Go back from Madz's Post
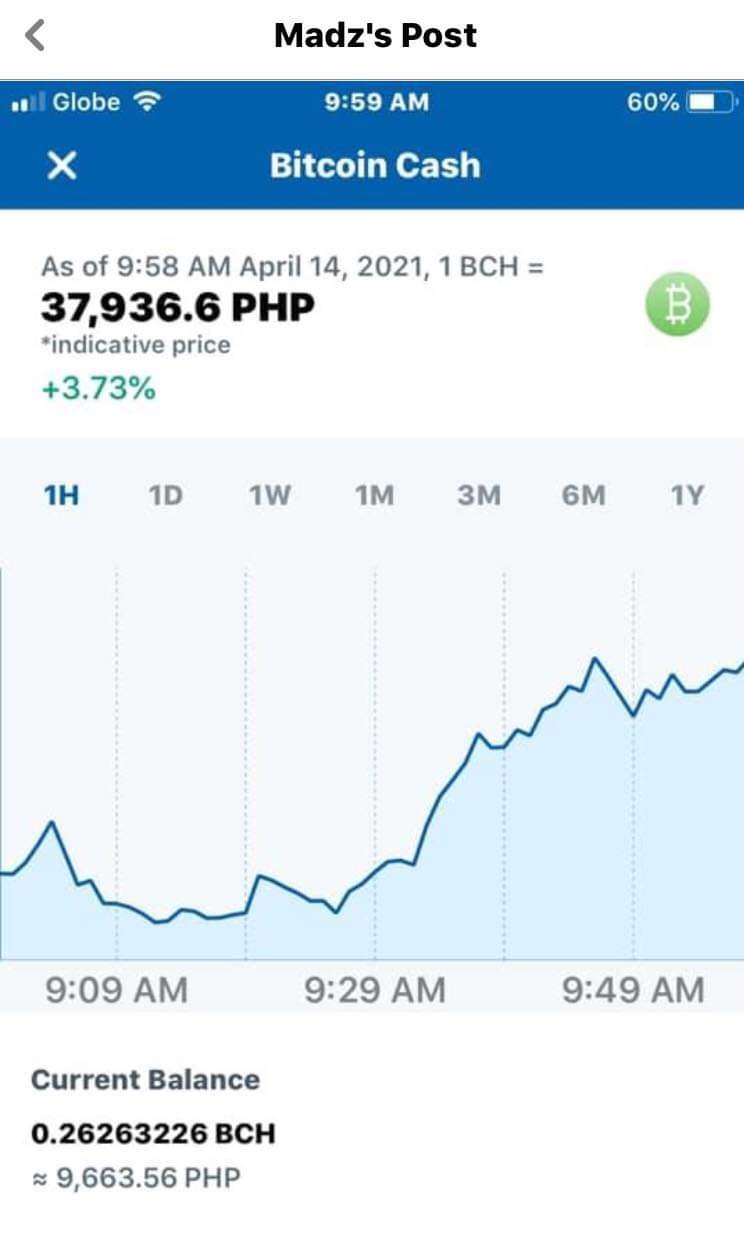This screenshot has height=1249, width=744. (x=35, y=36)
